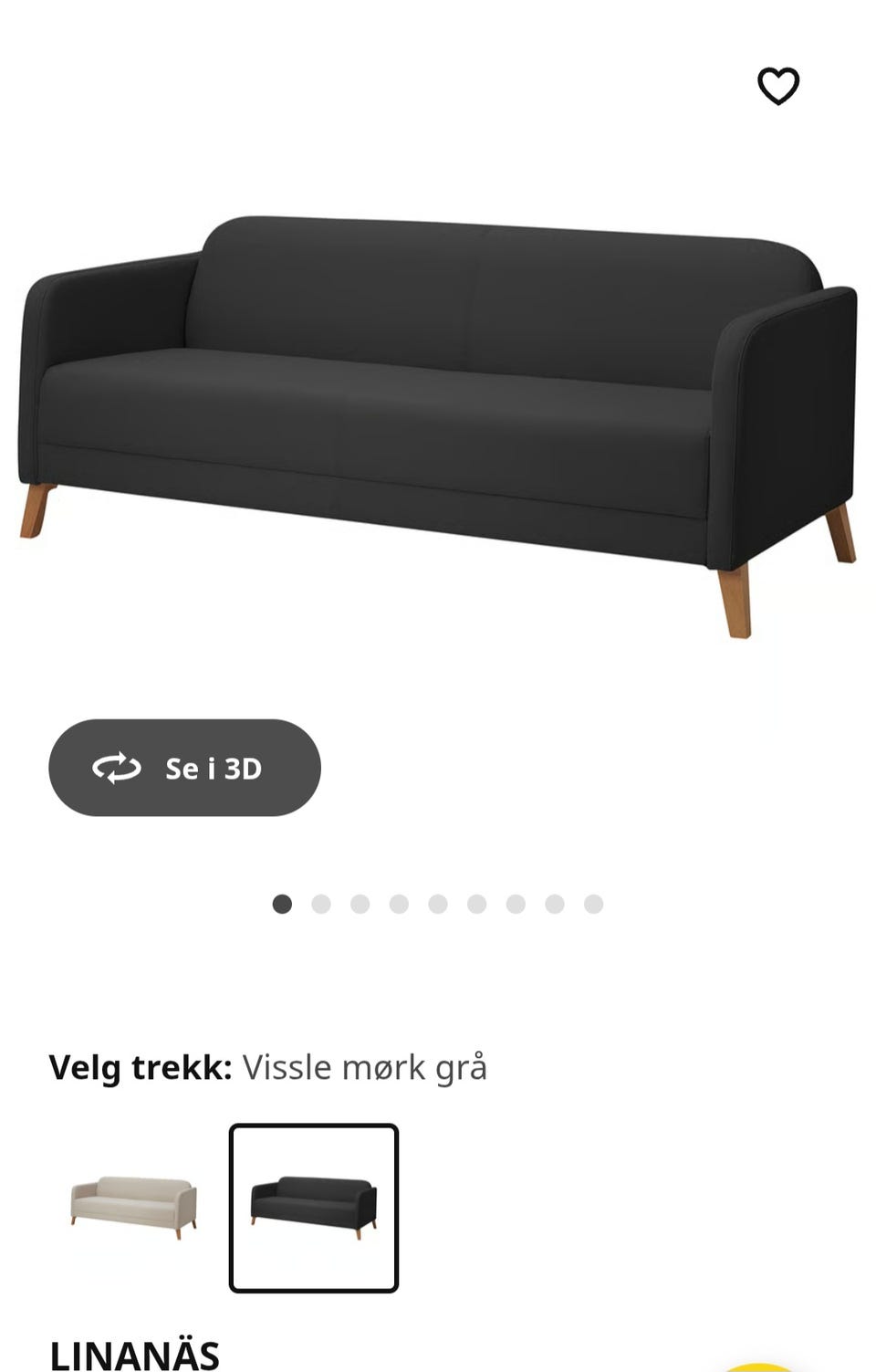Click the Se i 3D pill button

182,768
